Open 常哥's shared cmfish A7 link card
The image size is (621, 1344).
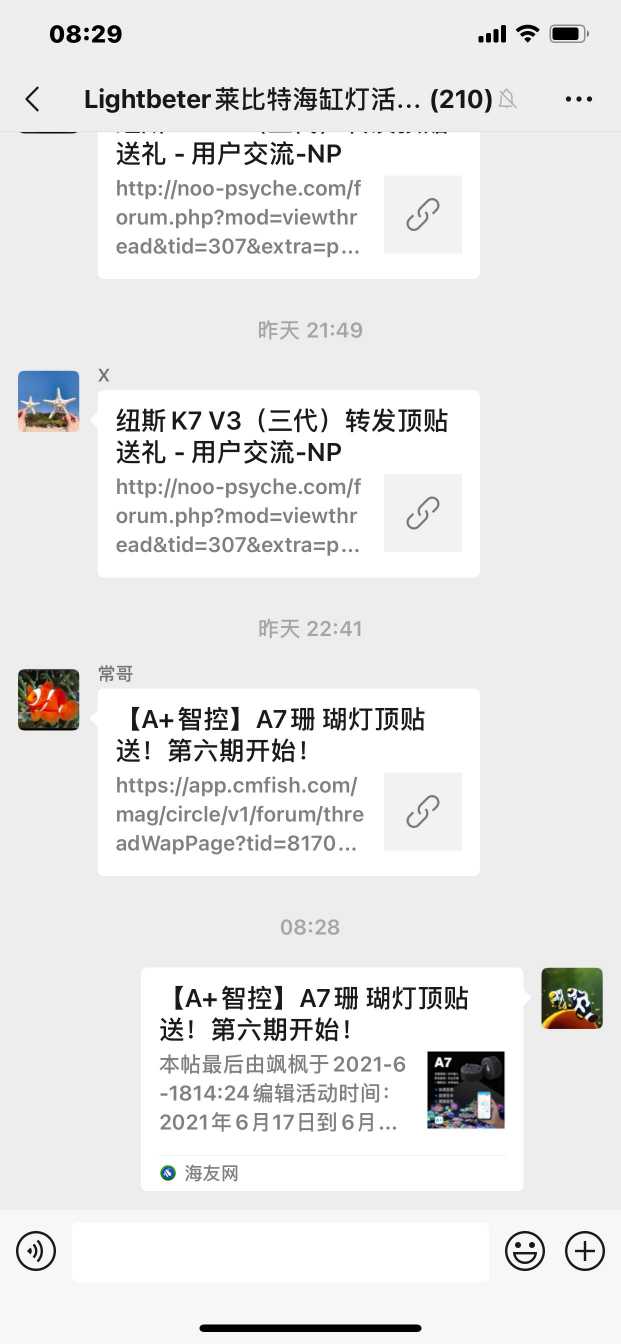pos(288,782)
